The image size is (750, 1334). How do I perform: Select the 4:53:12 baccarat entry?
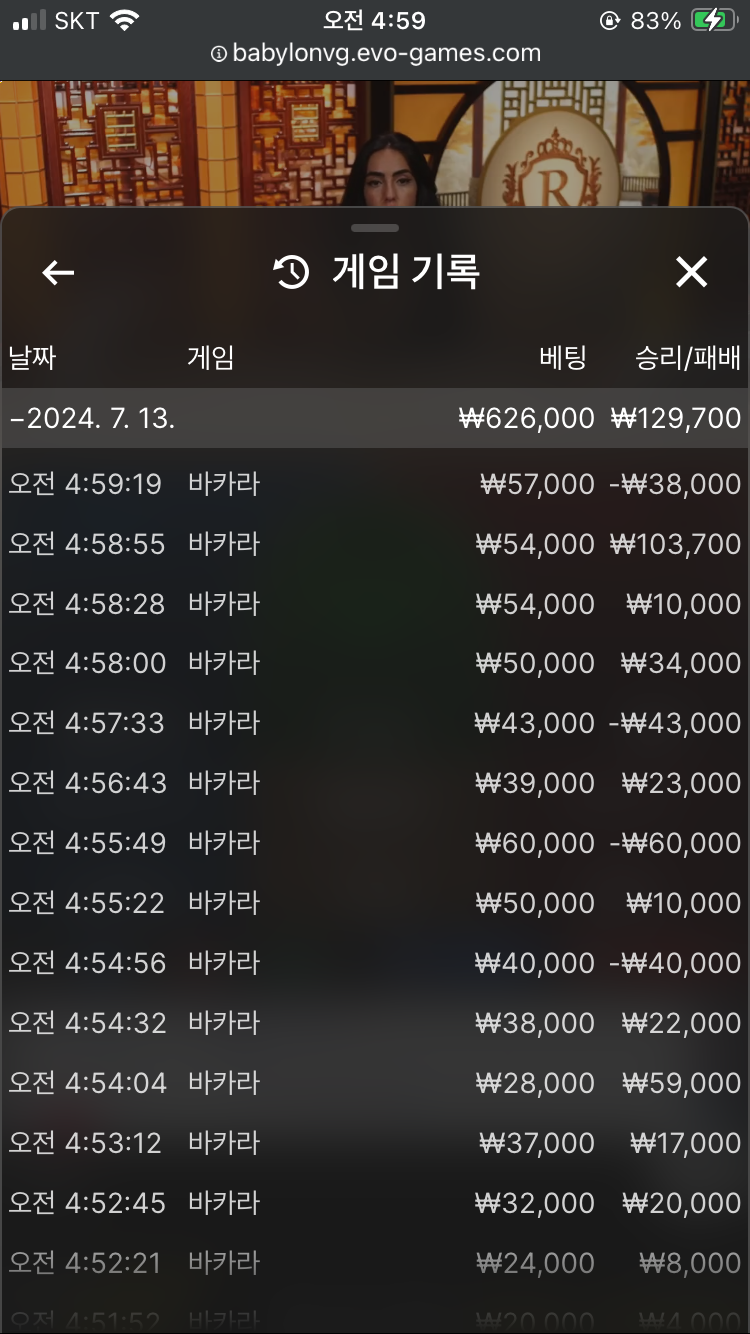tap(374, 1143)
